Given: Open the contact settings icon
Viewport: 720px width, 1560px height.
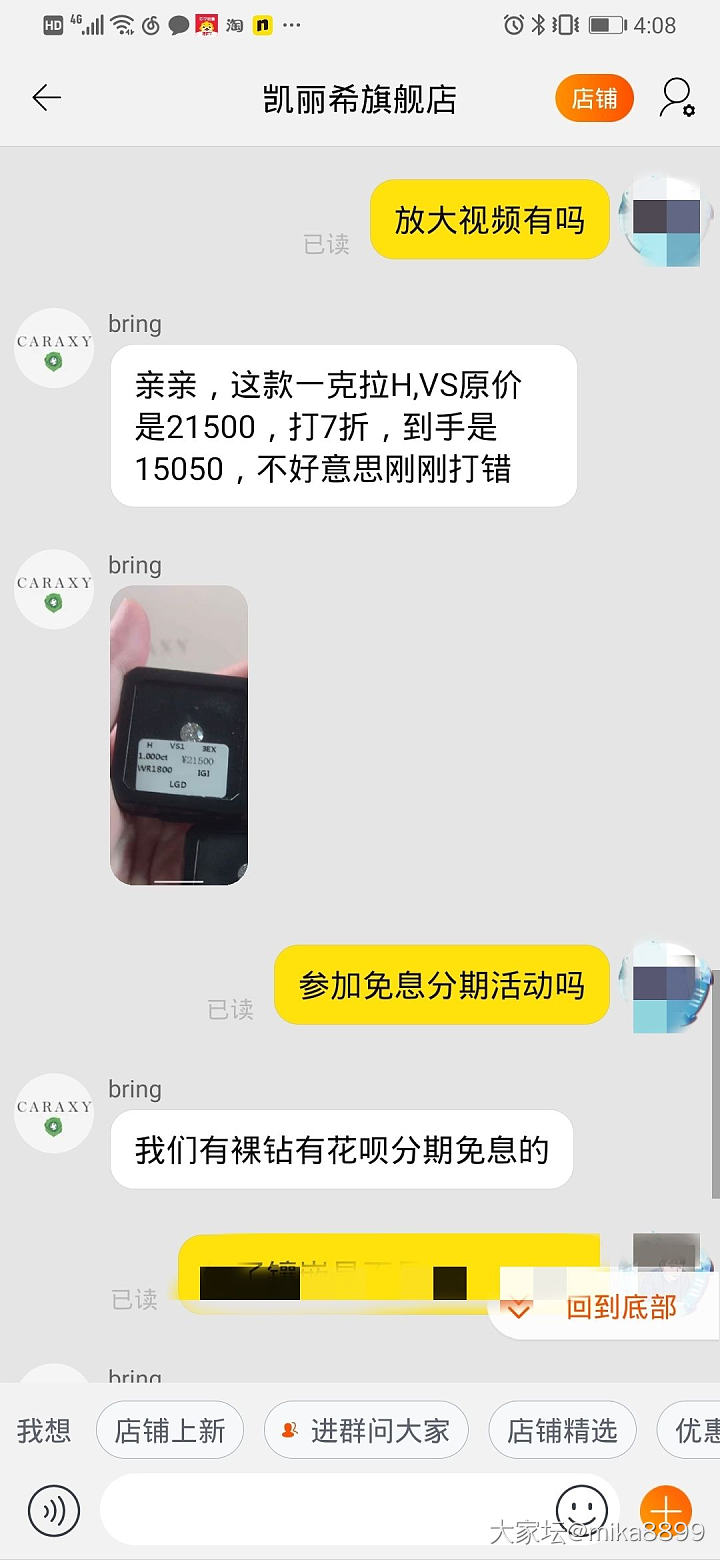Looking at the screenshot, I should pyautogui.click(x=677, y=98).
